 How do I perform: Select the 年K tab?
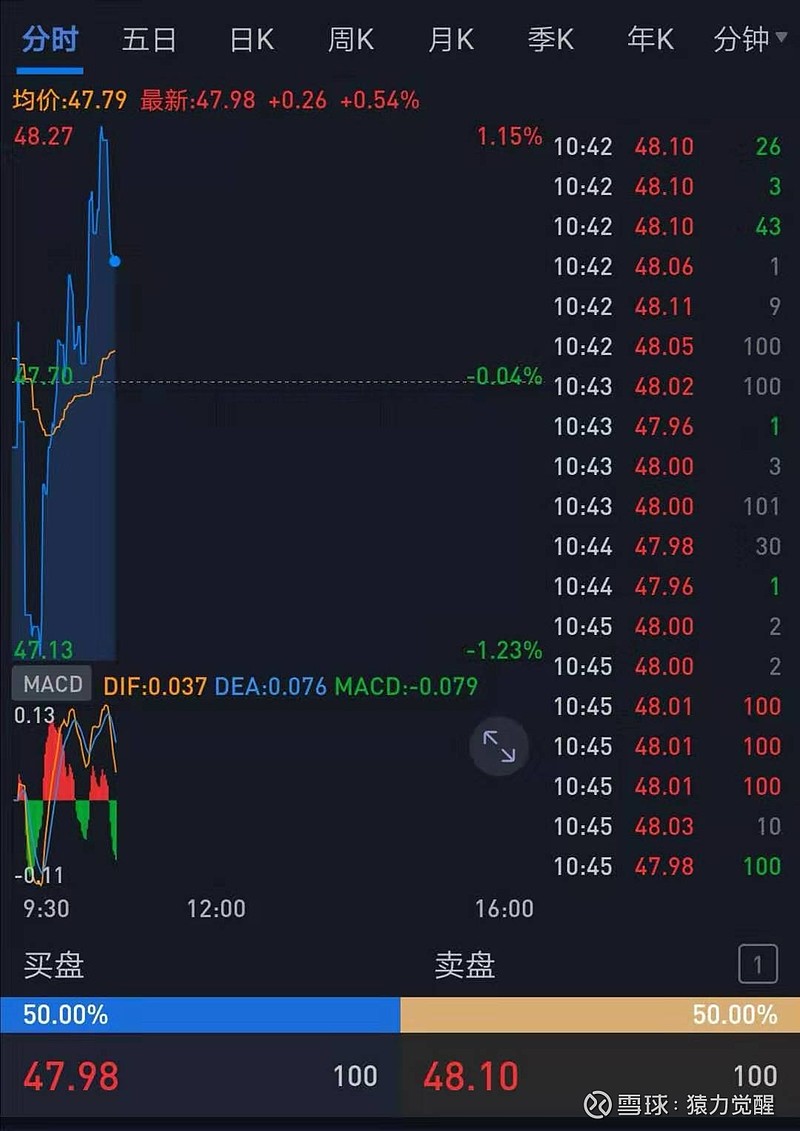649,40
